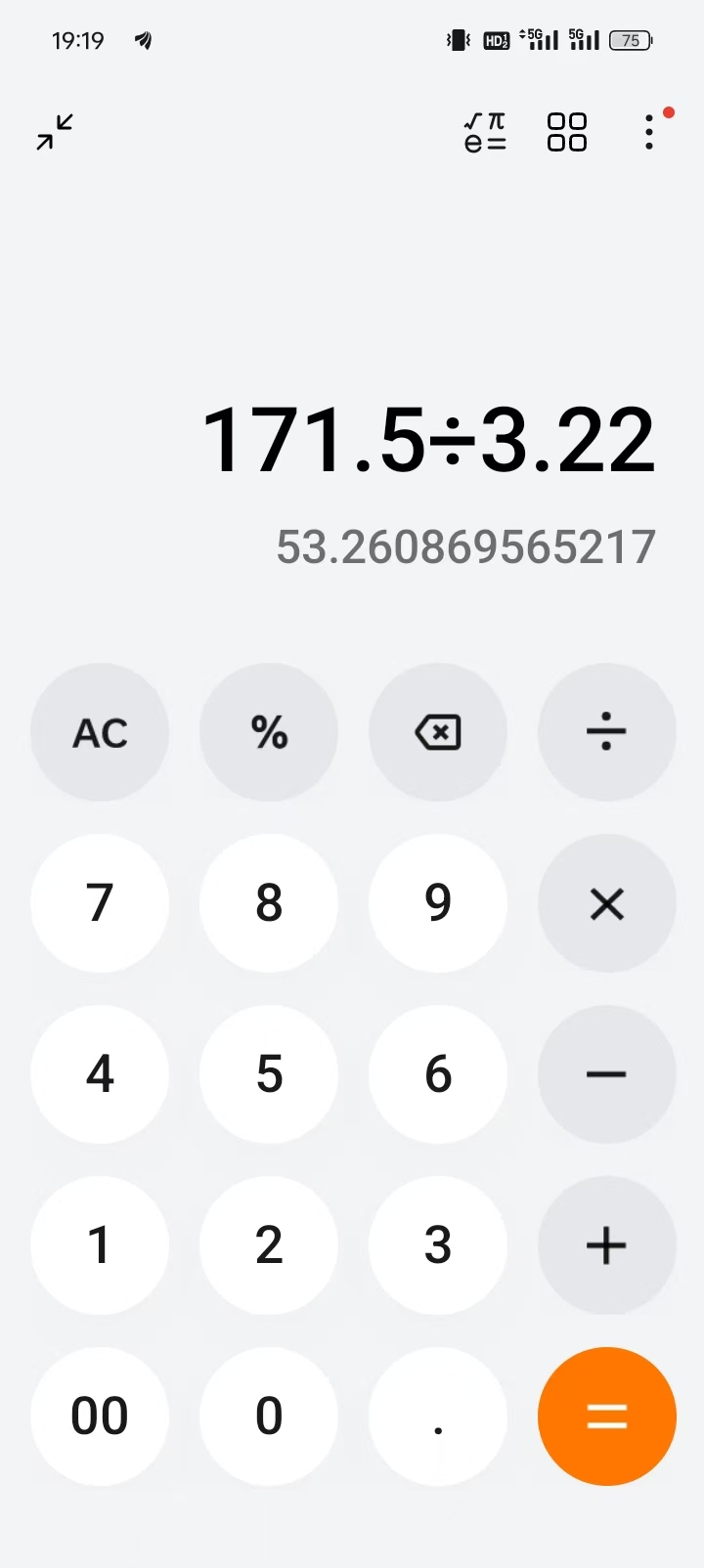704x1568 pixels.
Task: Select the division operator
Action: (606, 732)
